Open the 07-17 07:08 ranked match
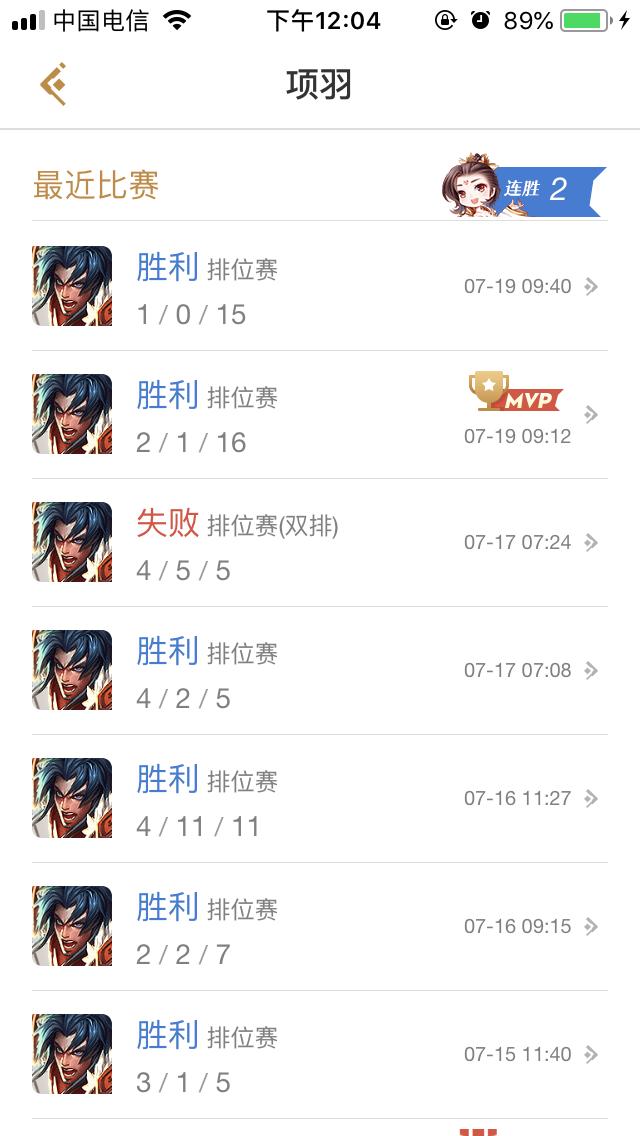 tap(320, 671)
